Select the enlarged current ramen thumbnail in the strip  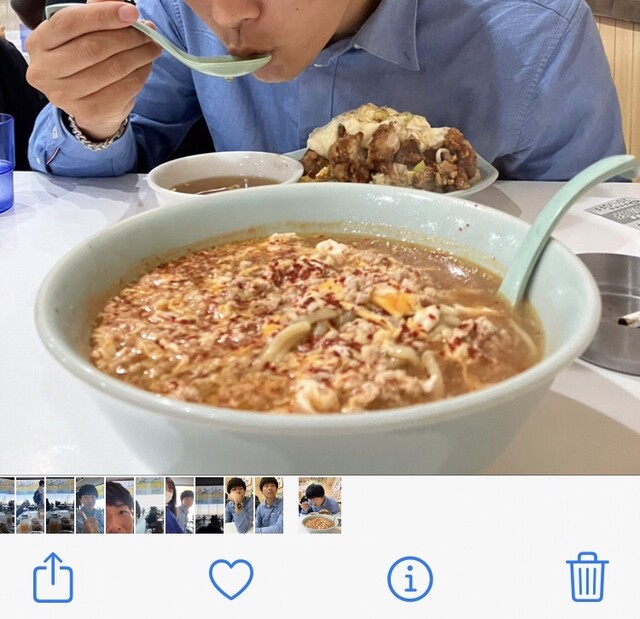point(319,505)
